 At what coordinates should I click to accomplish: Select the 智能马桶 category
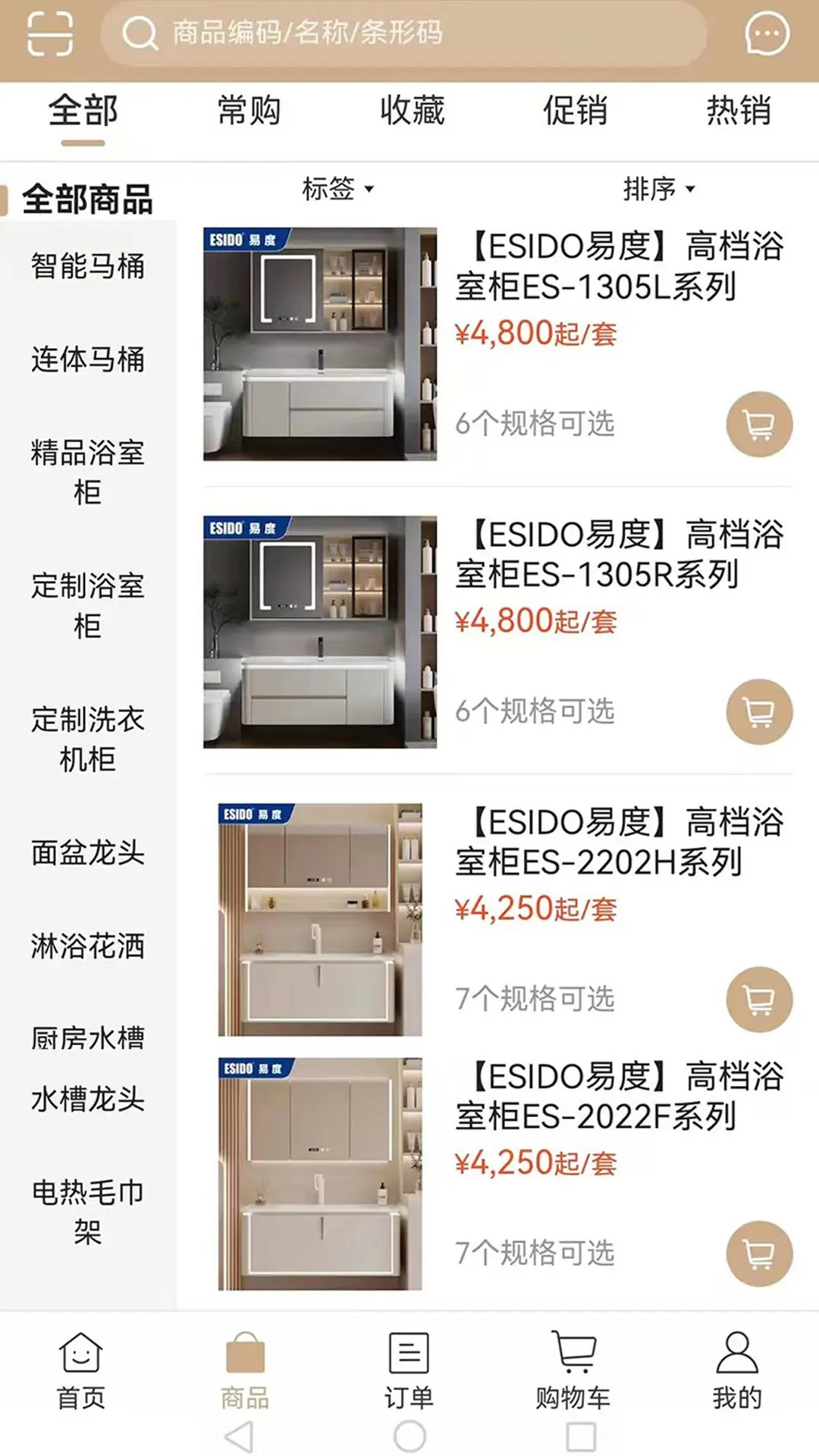88,266
